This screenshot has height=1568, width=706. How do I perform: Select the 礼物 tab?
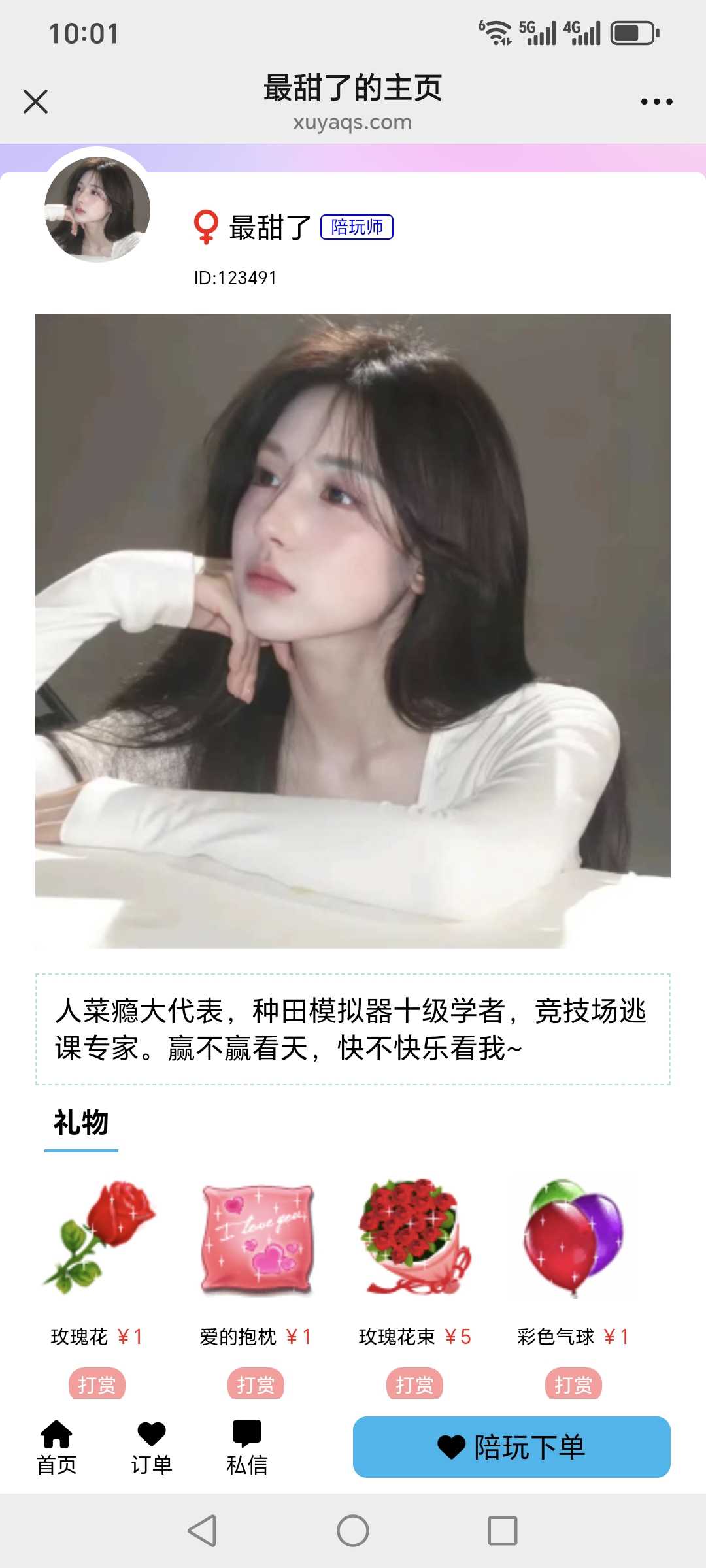coord(81,1124)
